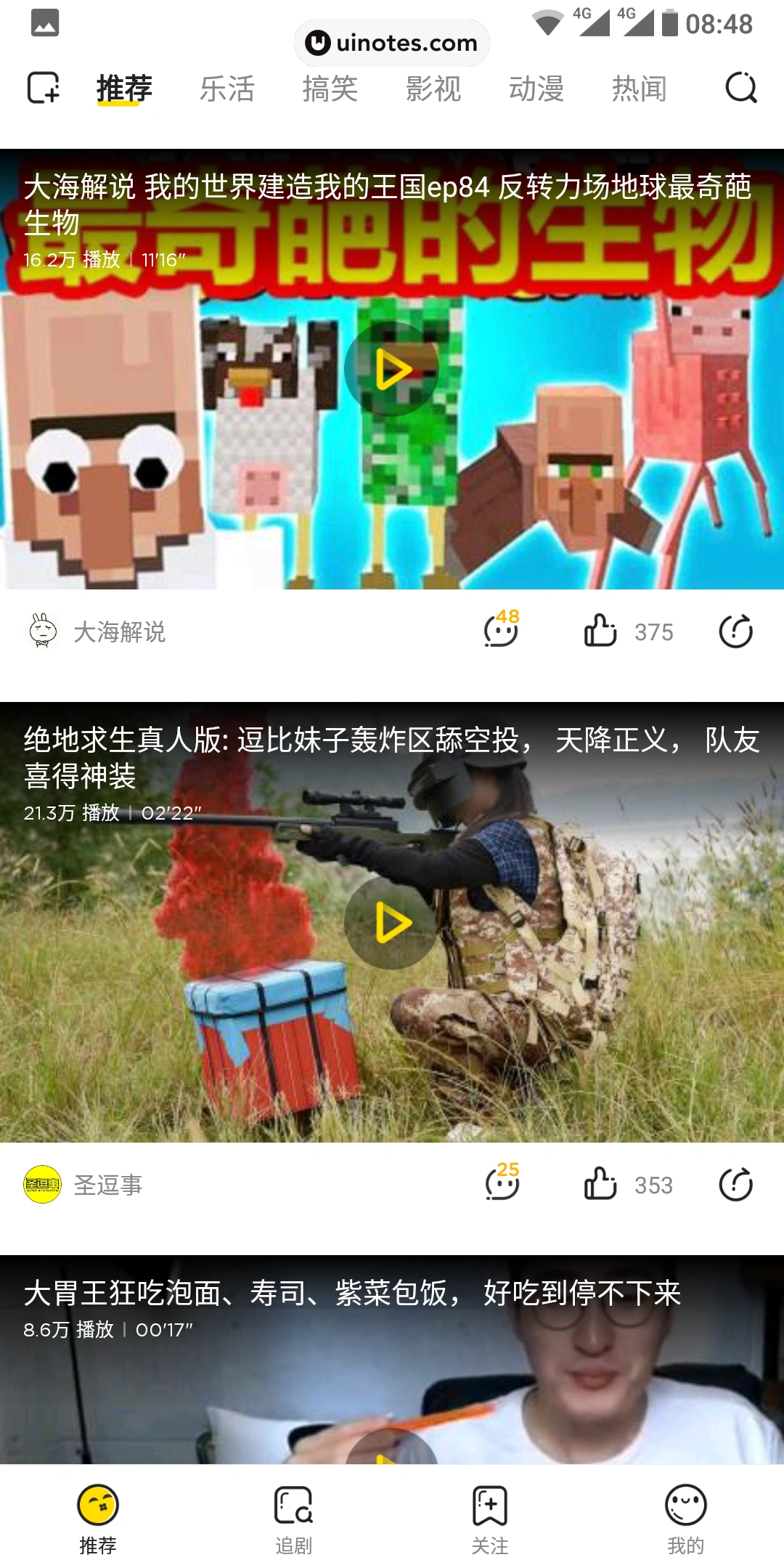Go to the 追剧 bottom tab
The image size is (784, 1568).
(x=293, y=1519)
